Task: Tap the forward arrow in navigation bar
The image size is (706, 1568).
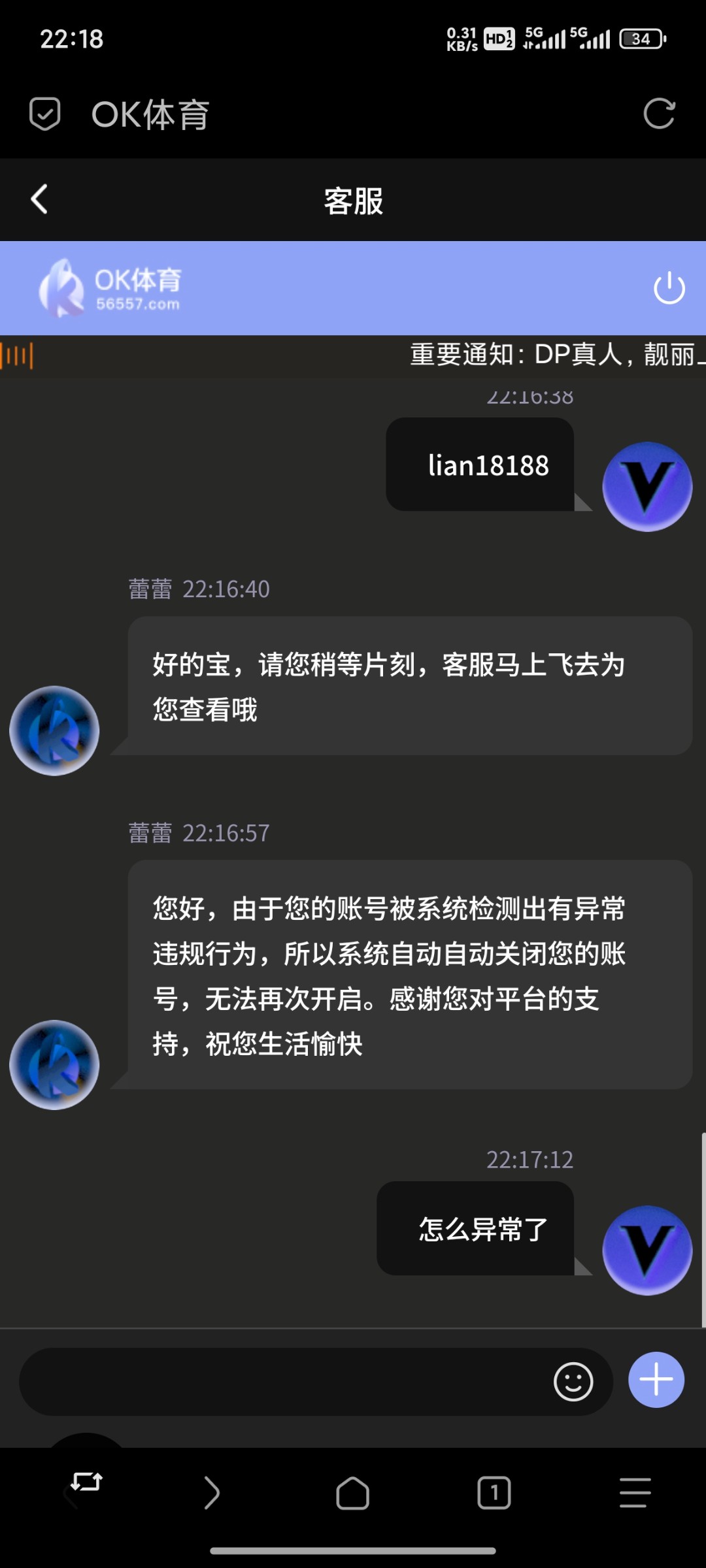Action: [x=212, y=1493]
